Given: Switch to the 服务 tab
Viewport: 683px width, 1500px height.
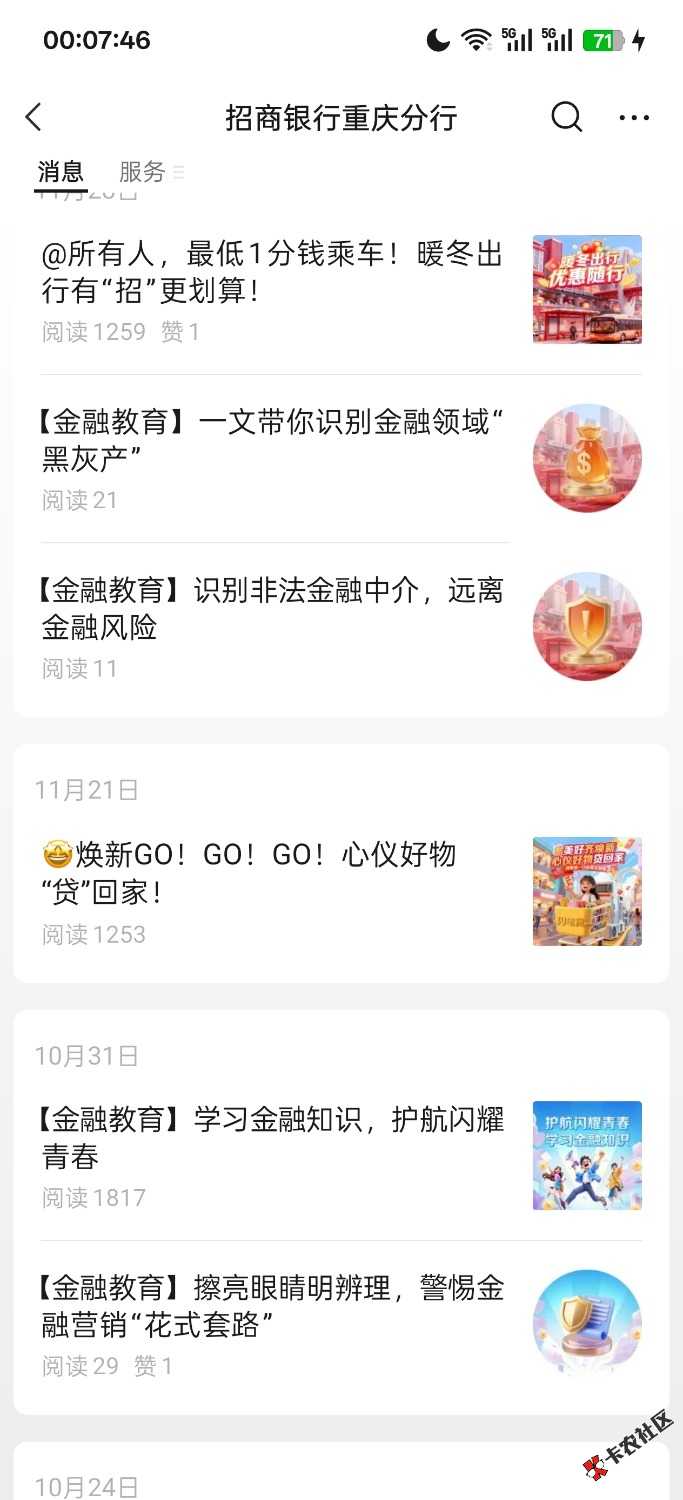Looking at the screenshot, I should [x=142, y=172].
